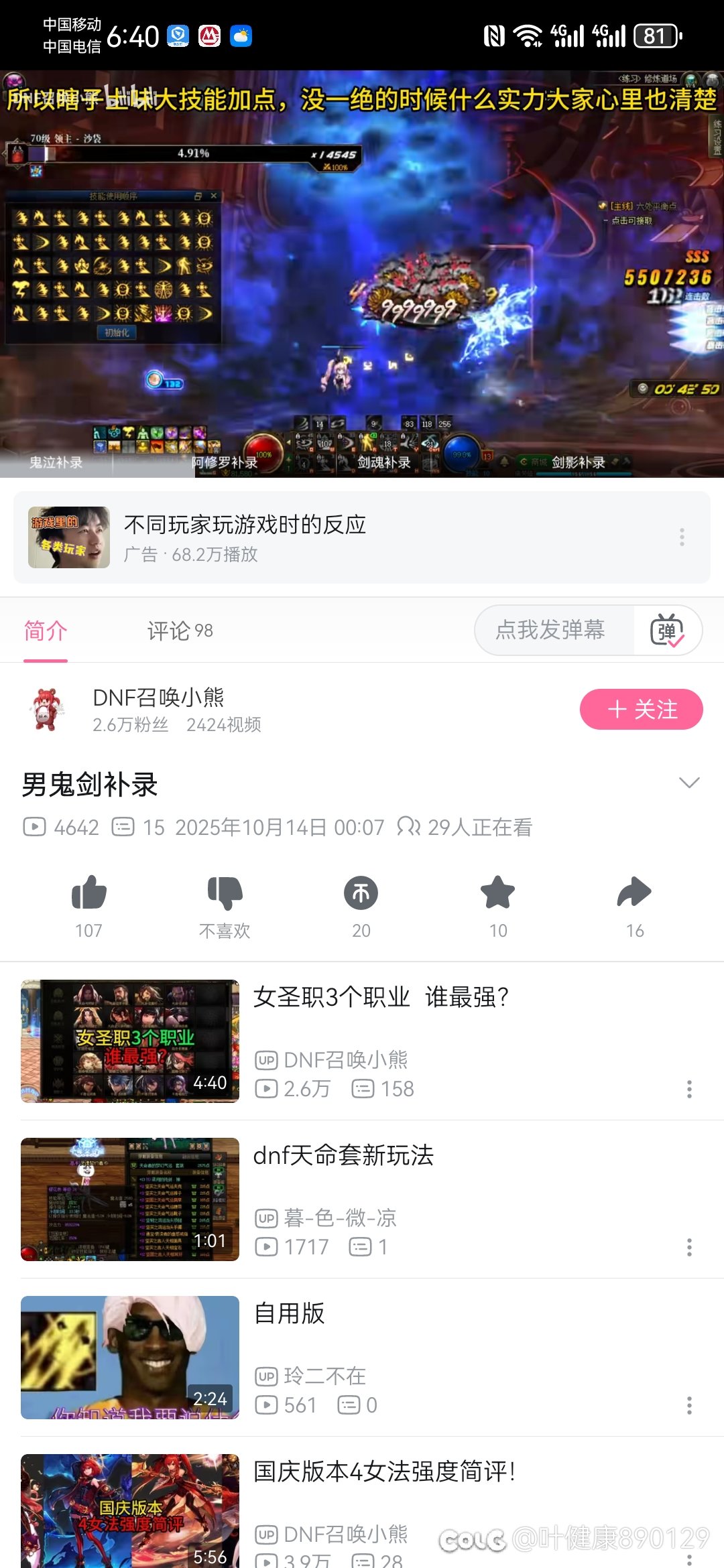The image size is (724, 1568).
Task: Select the 简介 tab
Action: [x=46, y=631]
